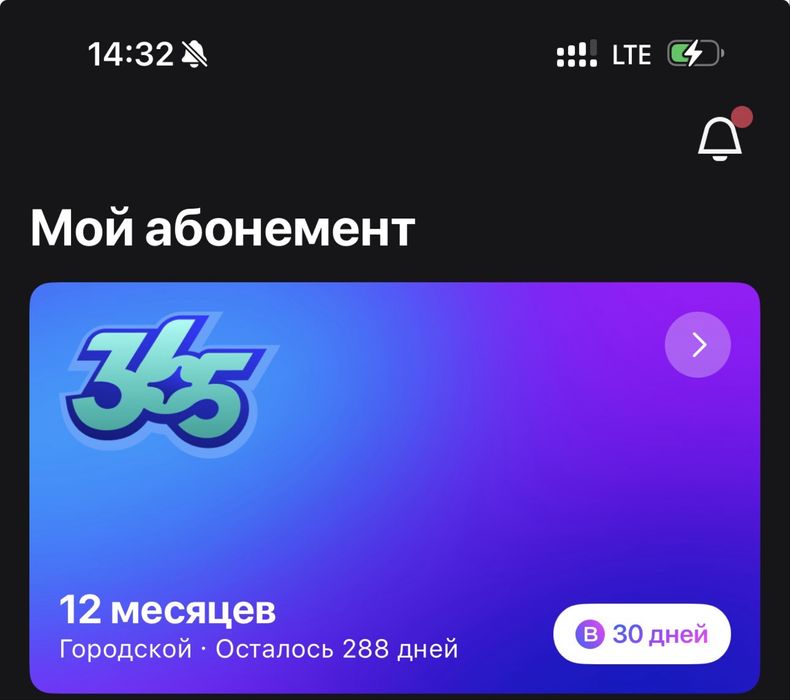790x700 pixels.
Task: Open the notifications bell
Action: point(720,138)
